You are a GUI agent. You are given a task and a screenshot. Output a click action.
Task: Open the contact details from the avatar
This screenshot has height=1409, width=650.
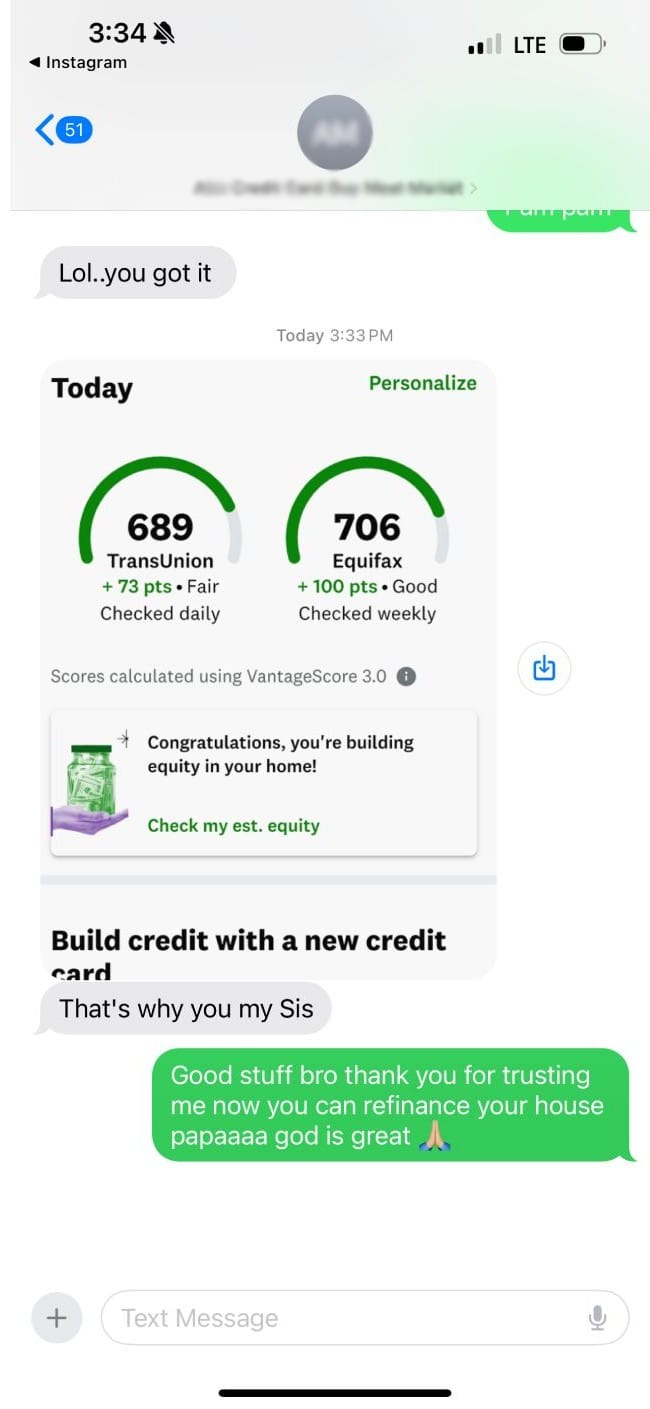pos(335,133)
